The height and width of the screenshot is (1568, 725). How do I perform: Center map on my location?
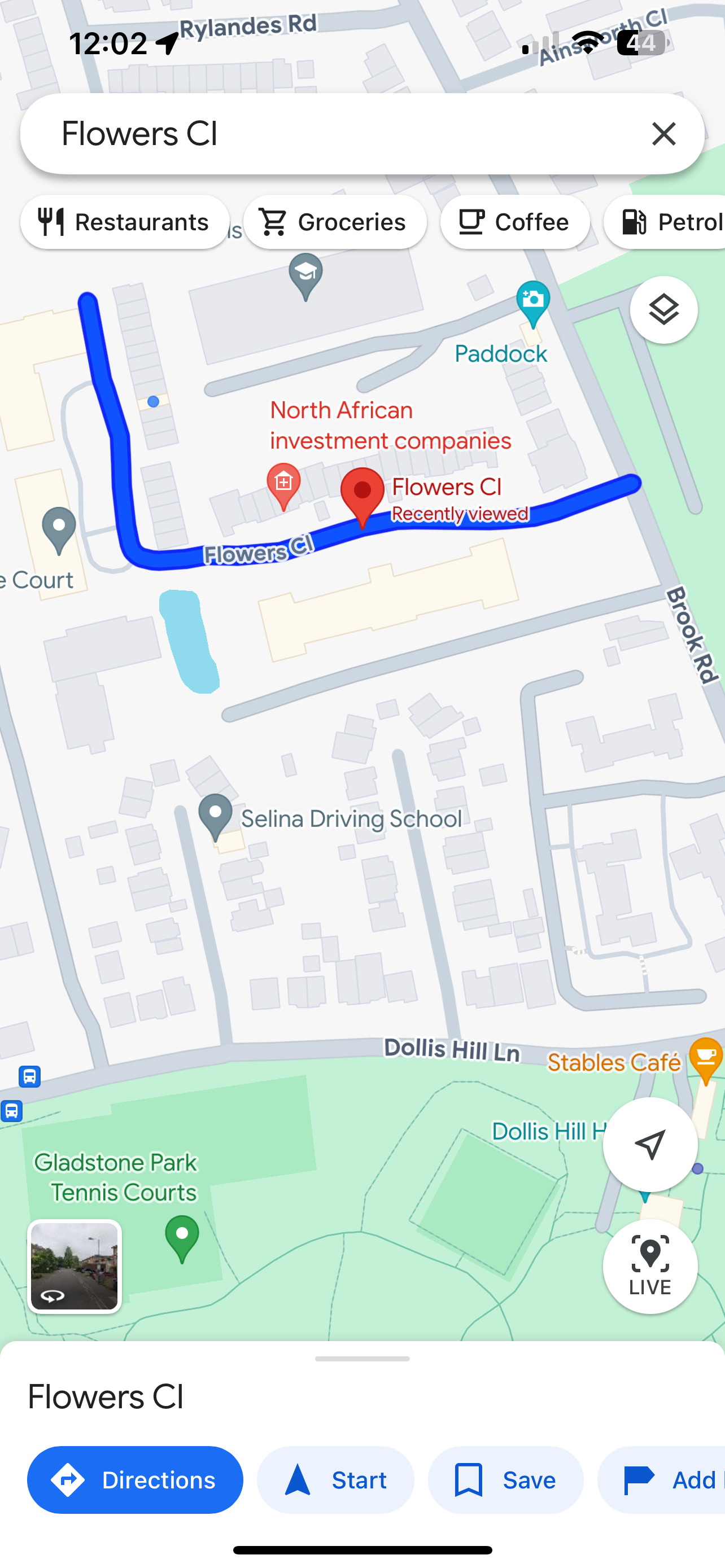pos(649,1144)
